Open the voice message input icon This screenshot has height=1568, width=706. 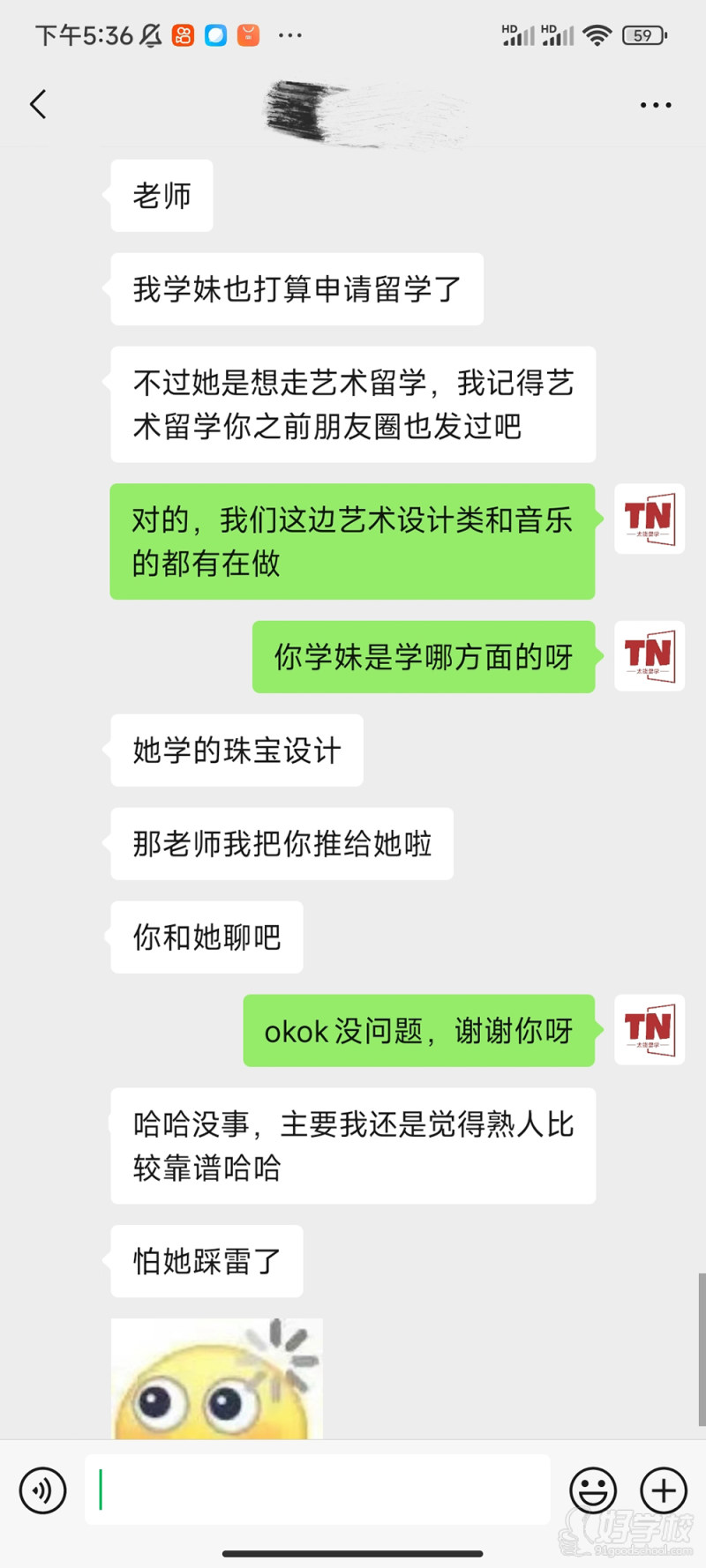pyautogui.click(x=42, y=1490)
